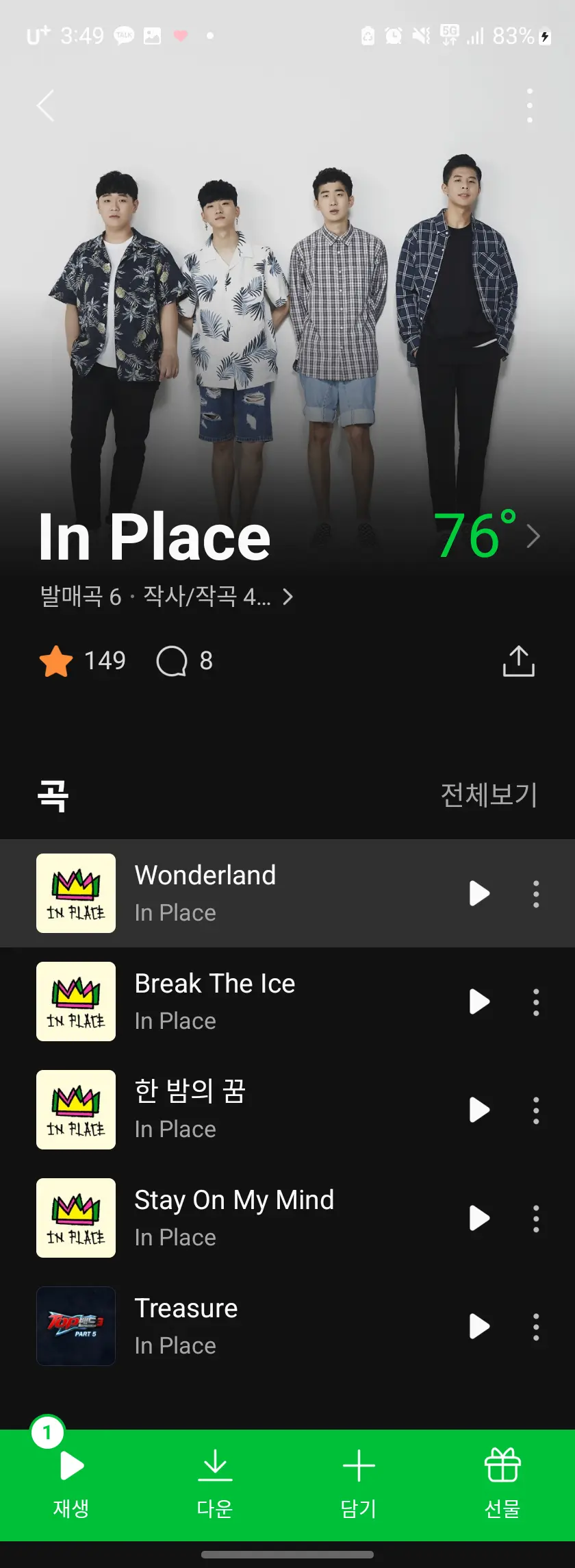The image size is (575, 1568).
Task: Open the overflow menu for Wonderland
Action: (x=535, y=893)
